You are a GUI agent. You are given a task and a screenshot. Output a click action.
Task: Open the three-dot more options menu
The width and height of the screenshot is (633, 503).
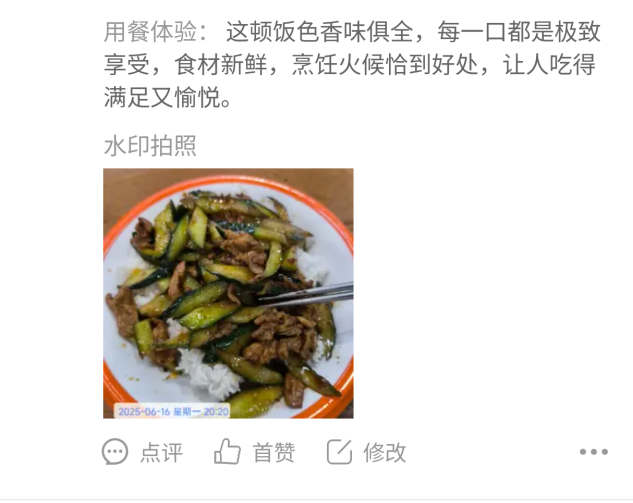point(593,453)
